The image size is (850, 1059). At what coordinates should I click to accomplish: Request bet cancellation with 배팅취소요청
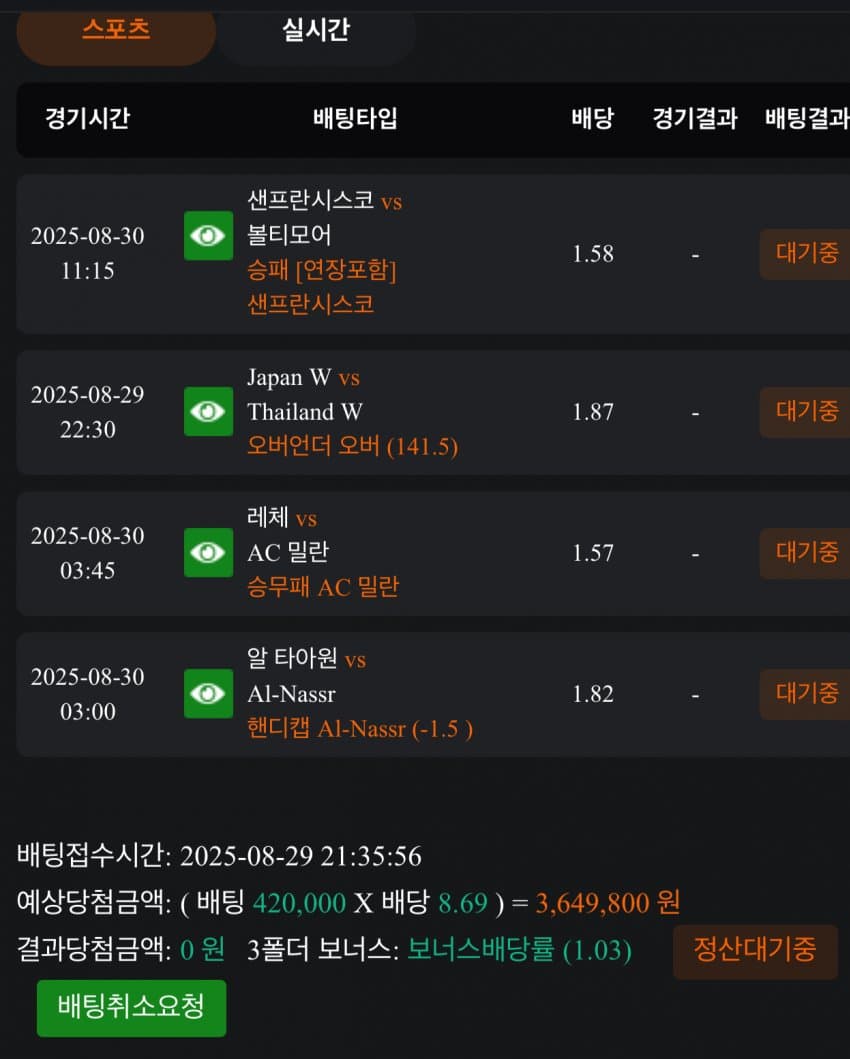[x=131, y=1007]
